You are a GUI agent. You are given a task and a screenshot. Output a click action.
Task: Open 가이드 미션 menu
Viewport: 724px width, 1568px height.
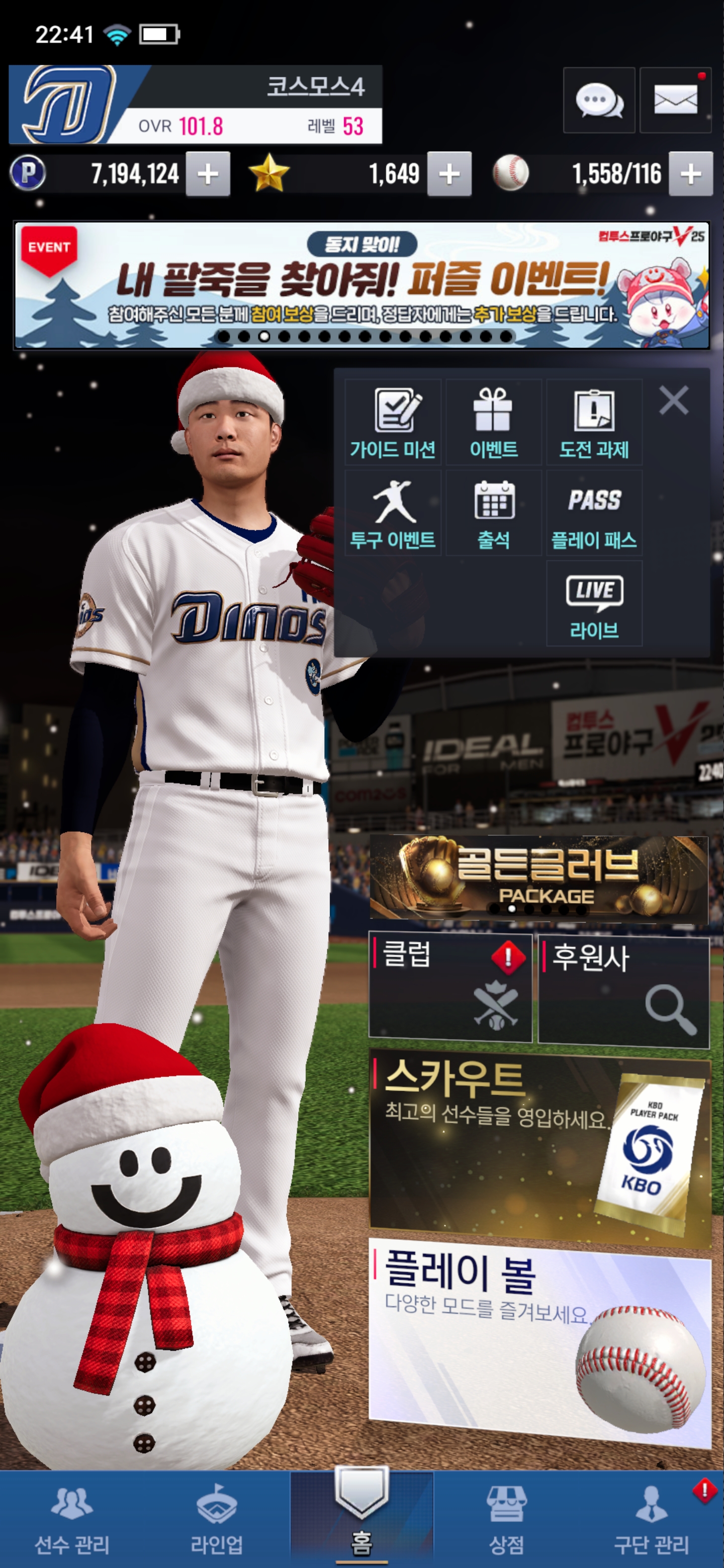point(393,422)
